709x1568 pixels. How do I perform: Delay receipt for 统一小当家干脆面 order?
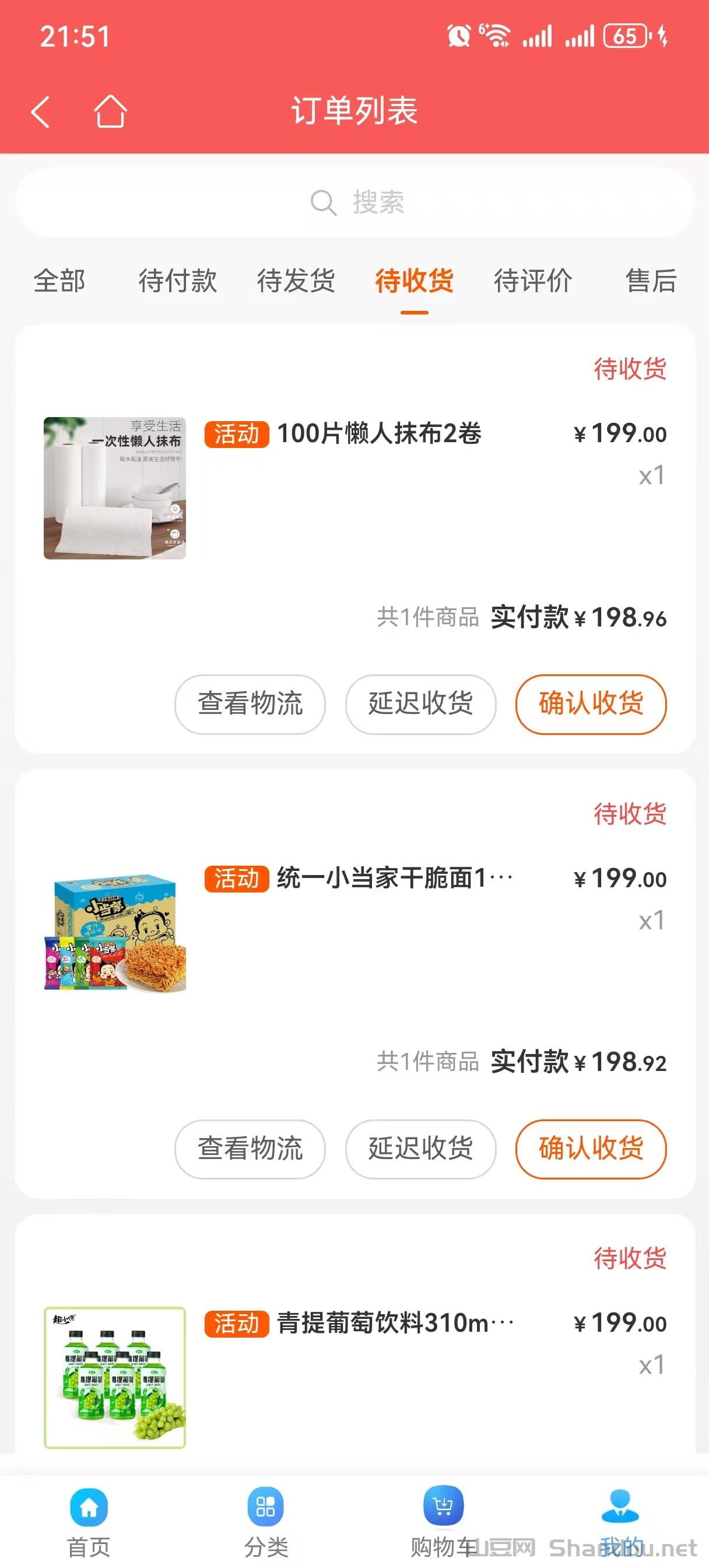pos(420,1149)
